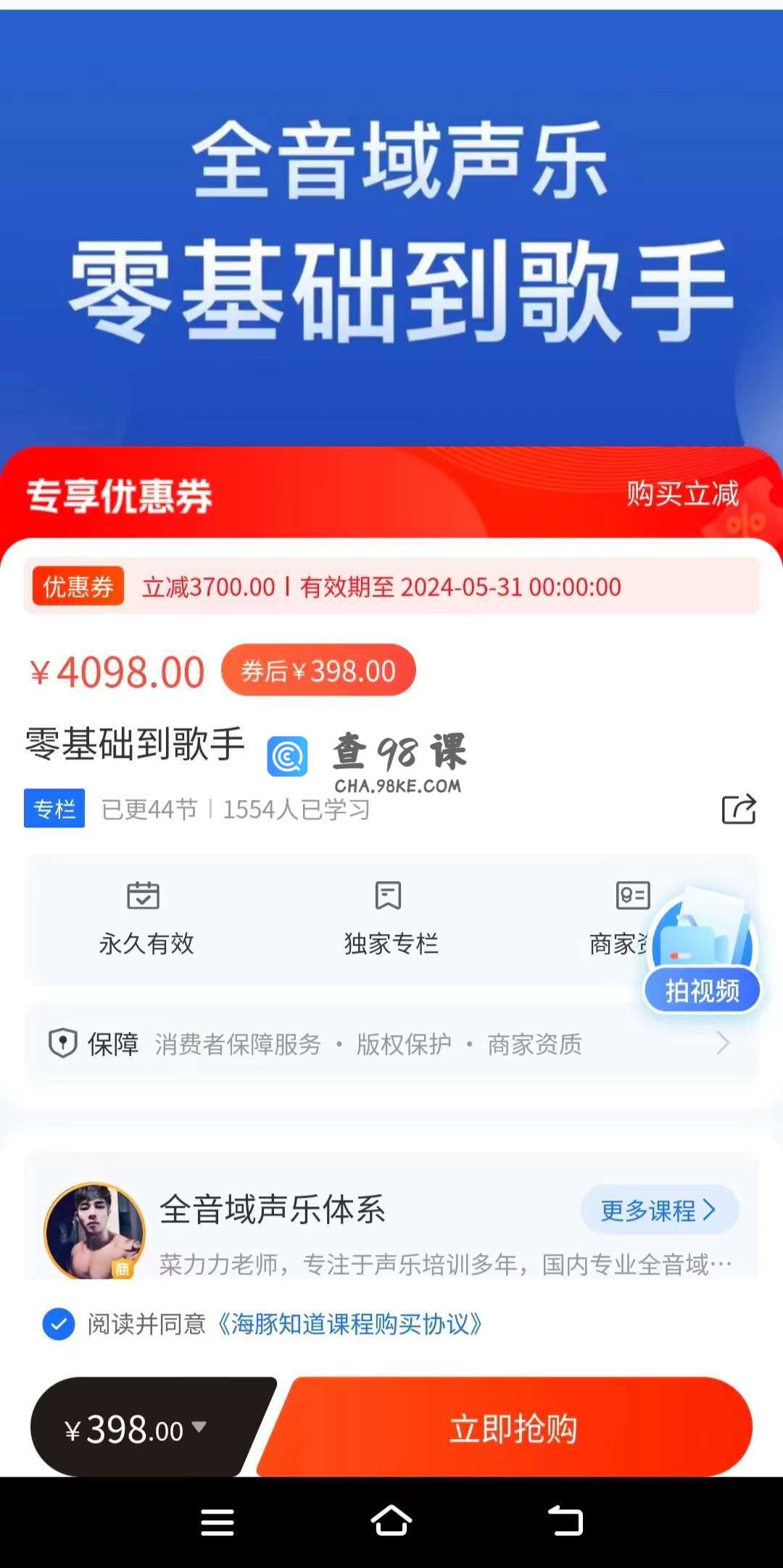Go to the system home screen
This screenshot has height=1568, width=783.
(391, 1520)
